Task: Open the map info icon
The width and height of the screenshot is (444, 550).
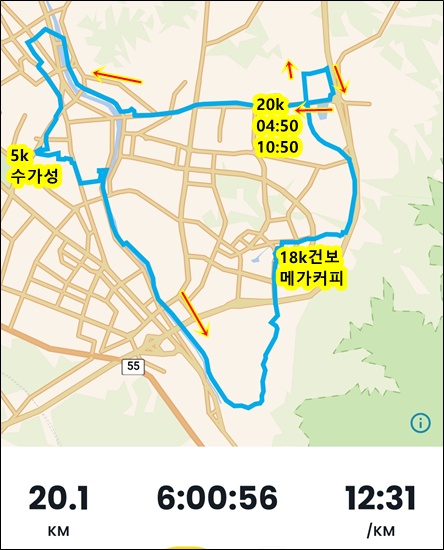Action: click(420, 423)
